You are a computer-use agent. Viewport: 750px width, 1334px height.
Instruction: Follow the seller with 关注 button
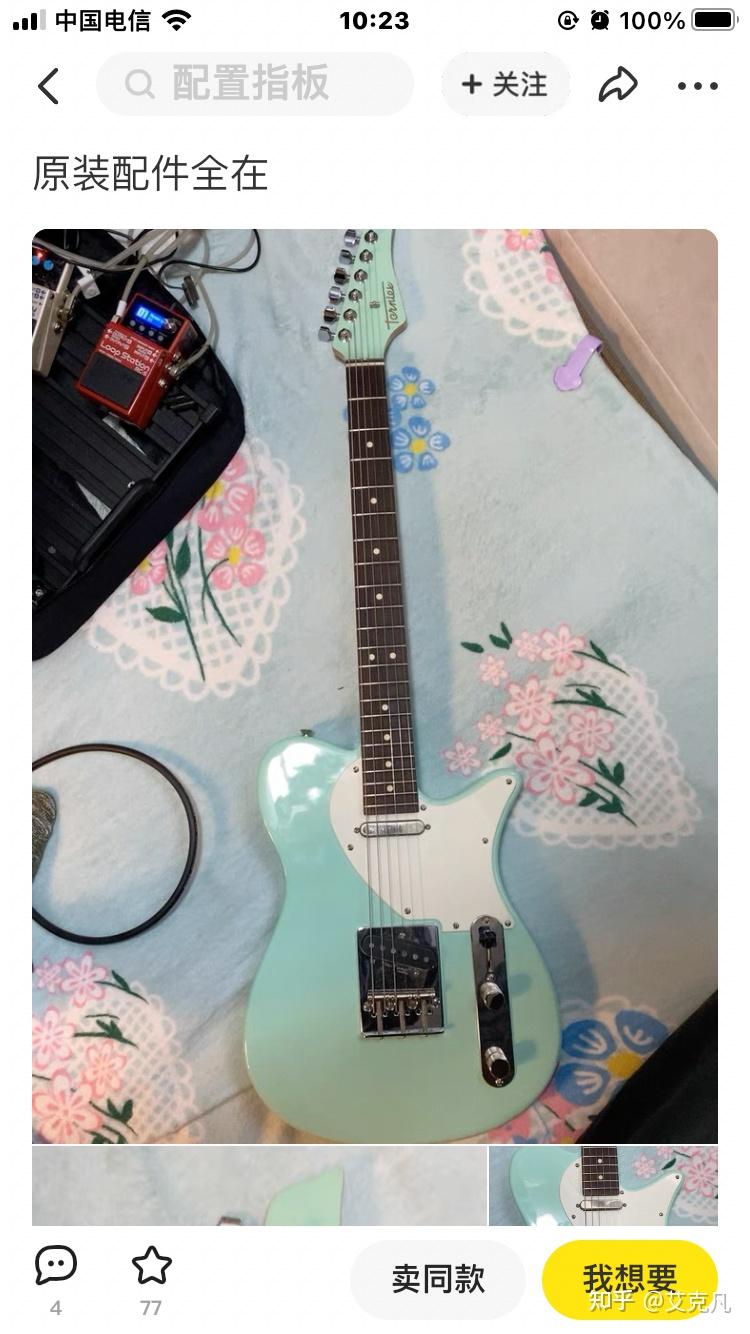tap(505, 85)
